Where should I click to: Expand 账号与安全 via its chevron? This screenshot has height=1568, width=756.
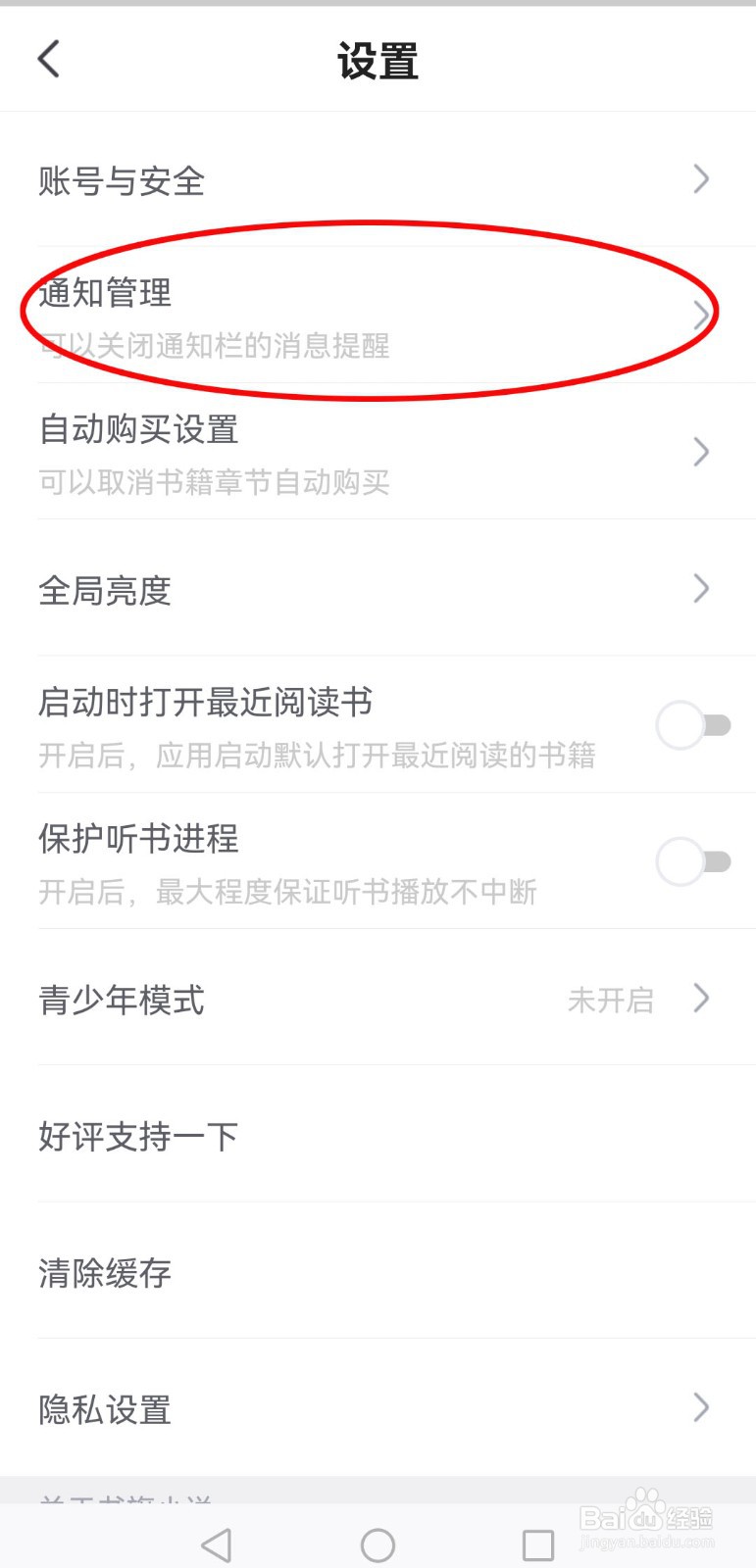[x=700, y=179]
